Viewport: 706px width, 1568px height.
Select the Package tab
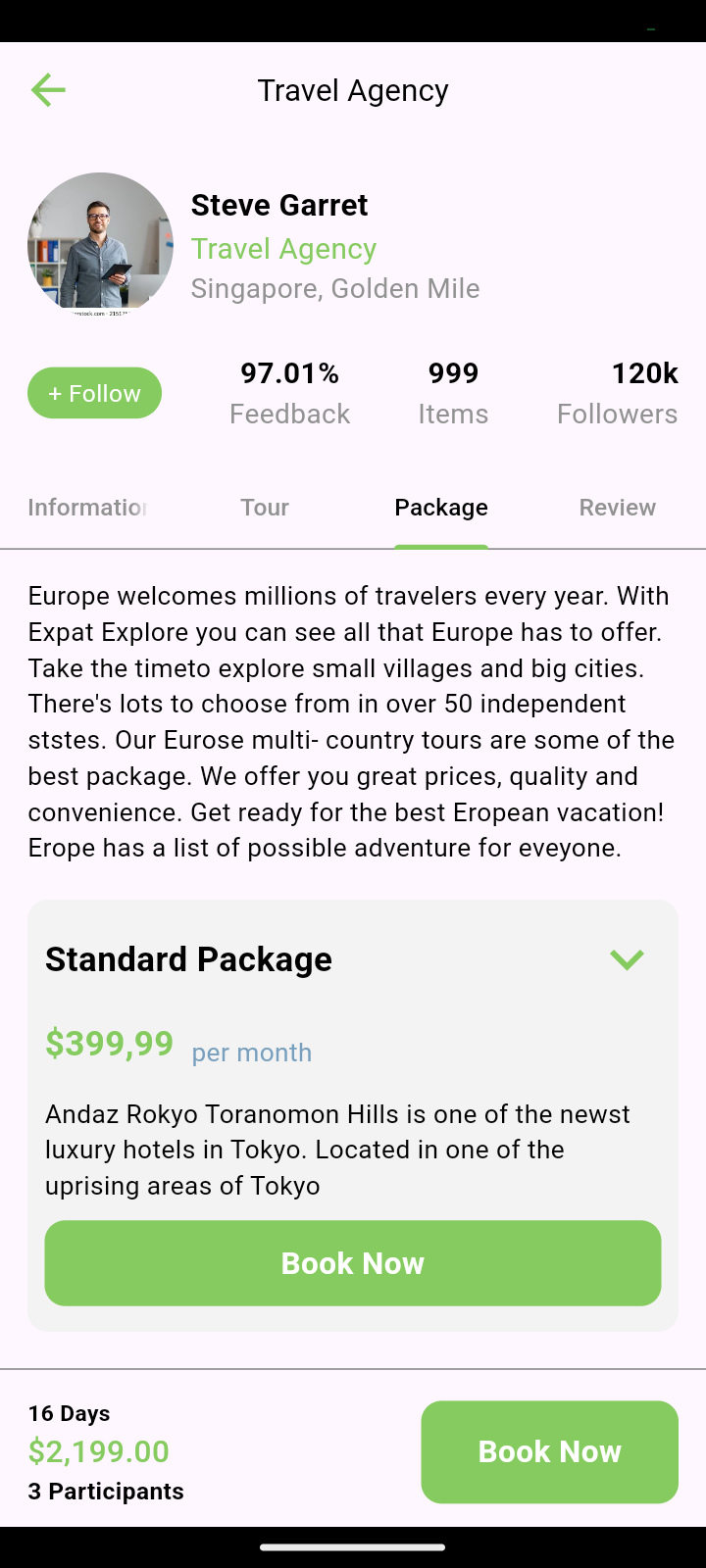441,507
